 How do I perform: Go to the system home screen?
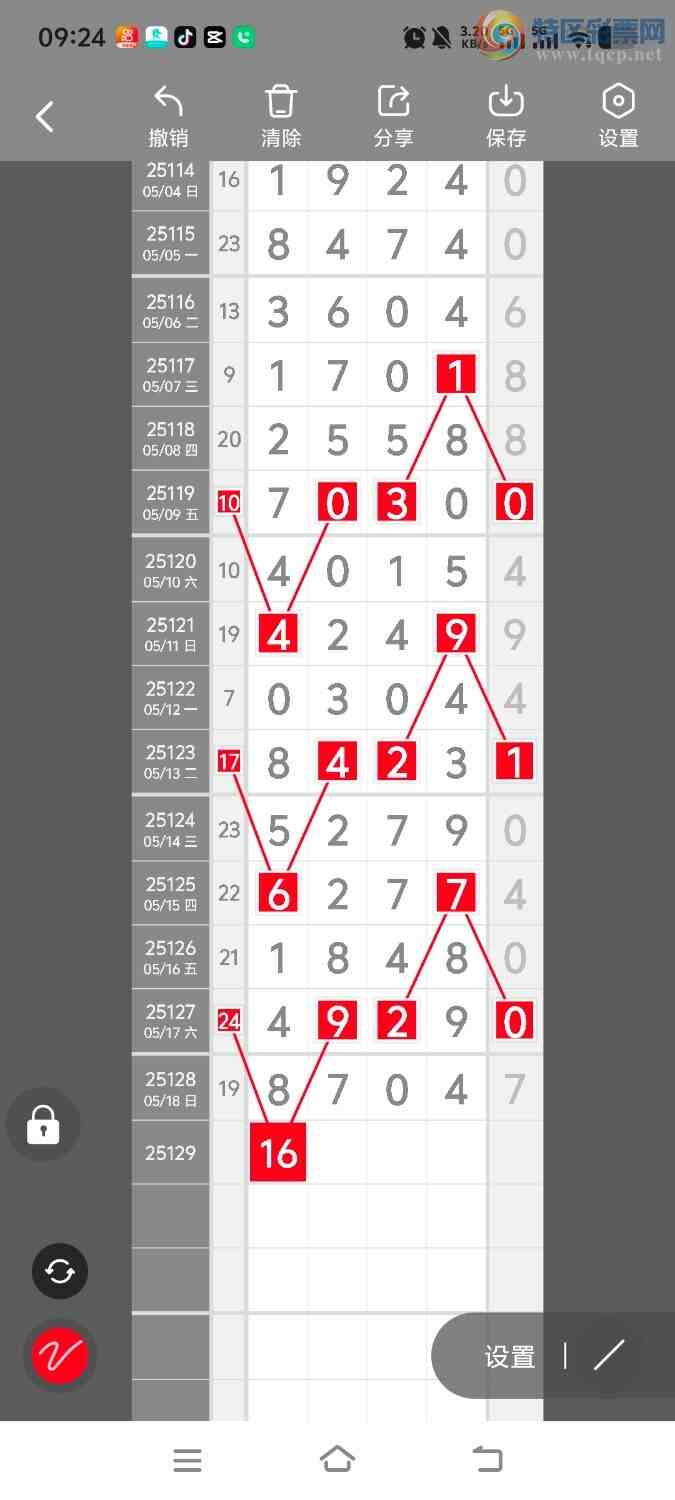(337, 1460)
